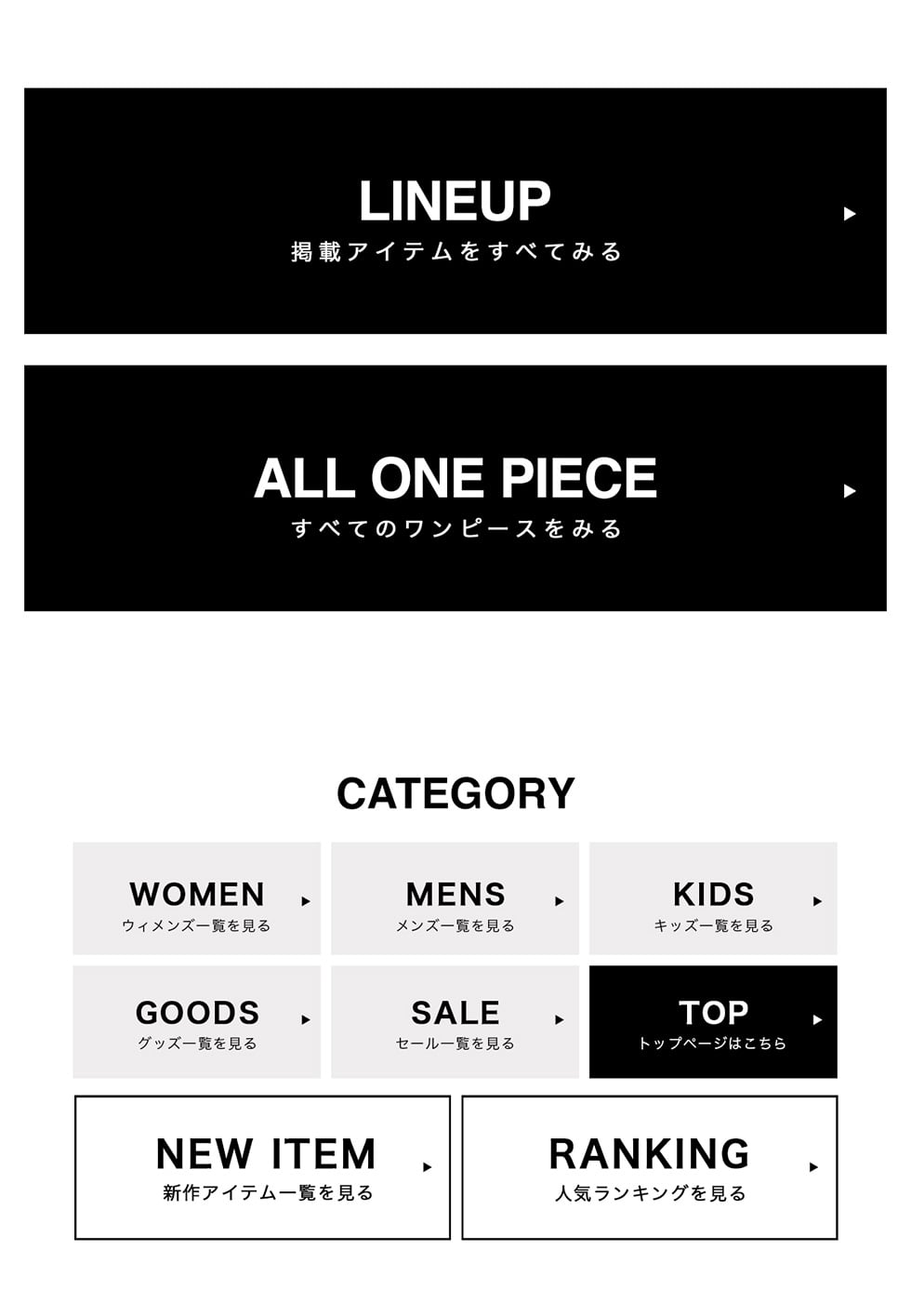This screenshot has width=911, height=1316.
Task: Open the ALL ONE PIECE banner
Action: 455,488
